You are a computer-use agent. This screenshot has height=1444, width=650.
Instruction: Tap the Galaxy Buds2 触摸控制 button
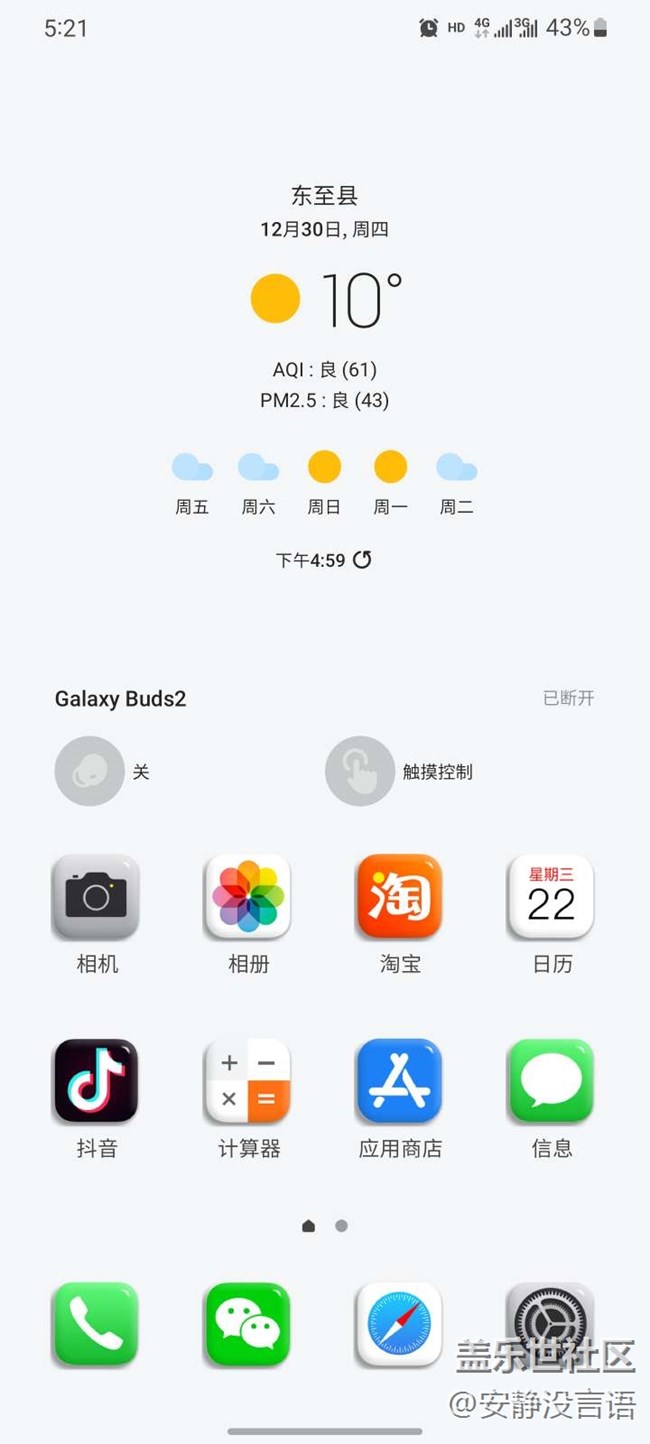pos(360,771)
